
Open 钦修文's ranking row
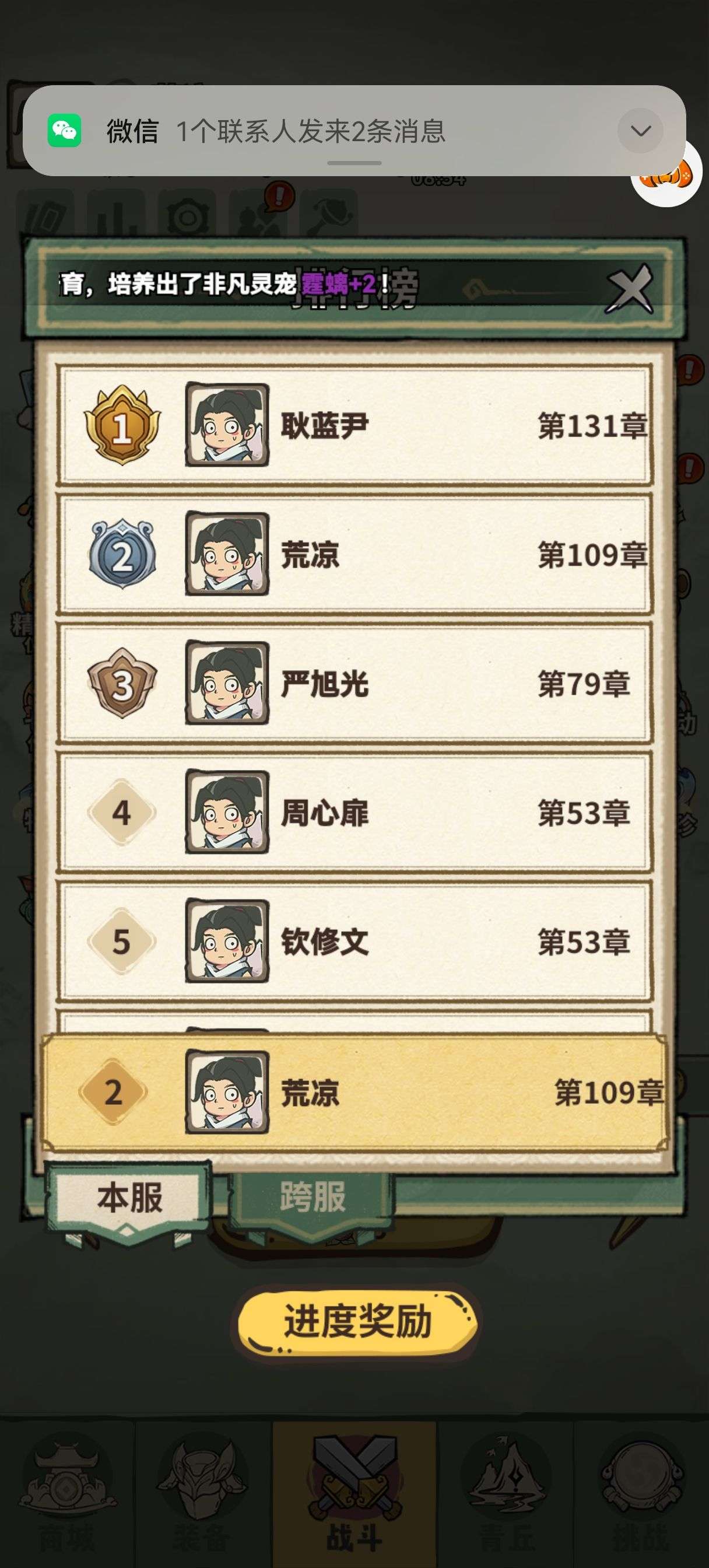click(x=354, y=941)
